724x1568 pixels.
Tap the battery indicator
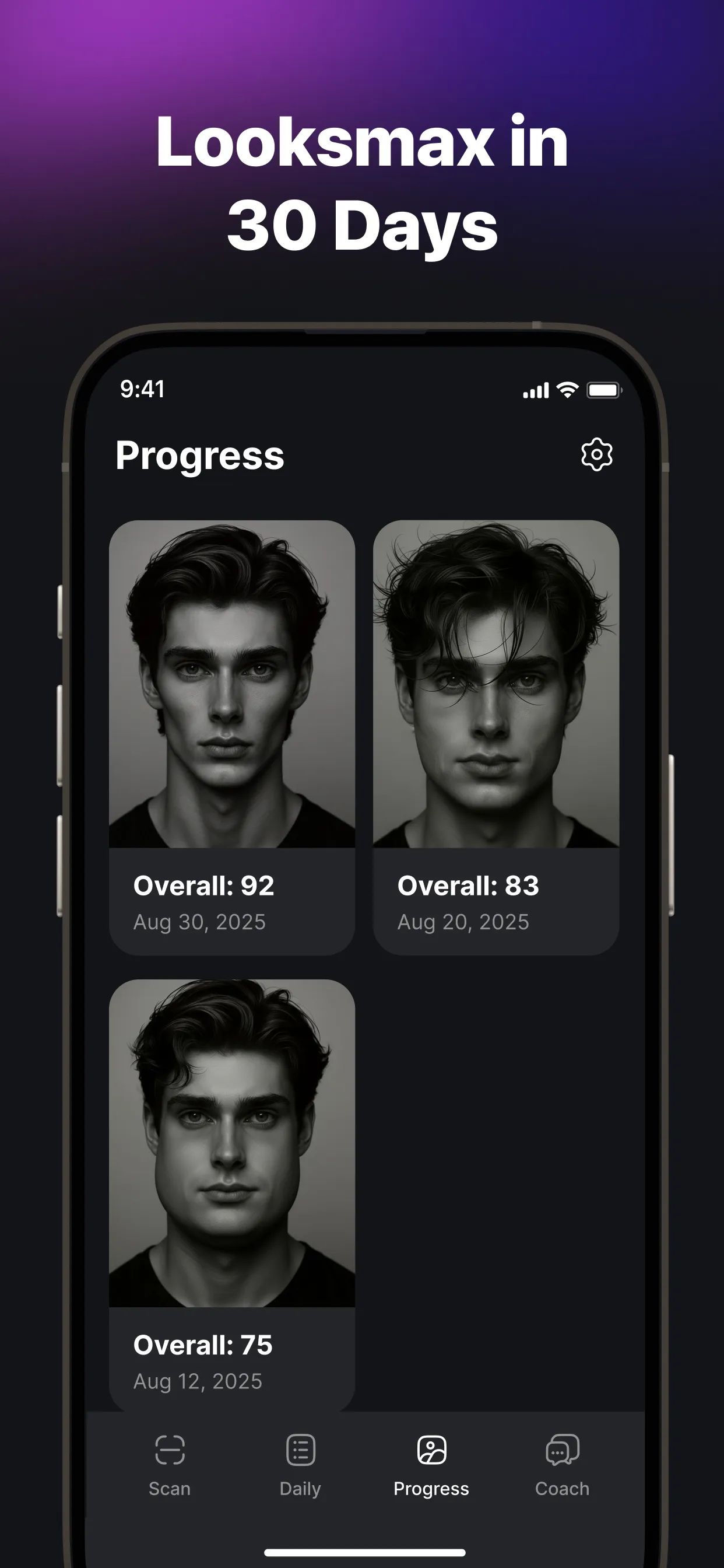click(x=603, y=390)
